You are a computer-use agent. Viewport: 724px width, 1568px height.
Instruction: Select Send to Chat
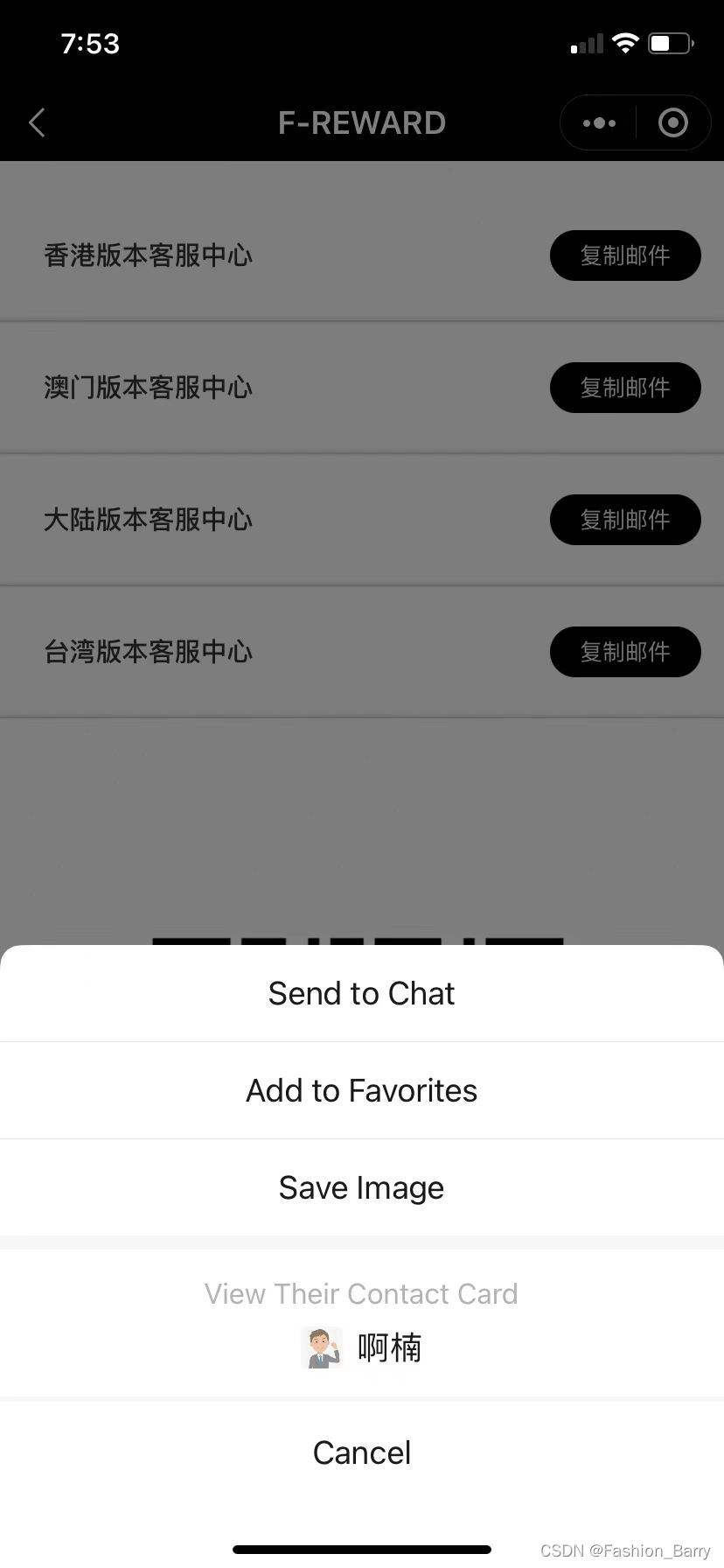(x=362, y=994)
